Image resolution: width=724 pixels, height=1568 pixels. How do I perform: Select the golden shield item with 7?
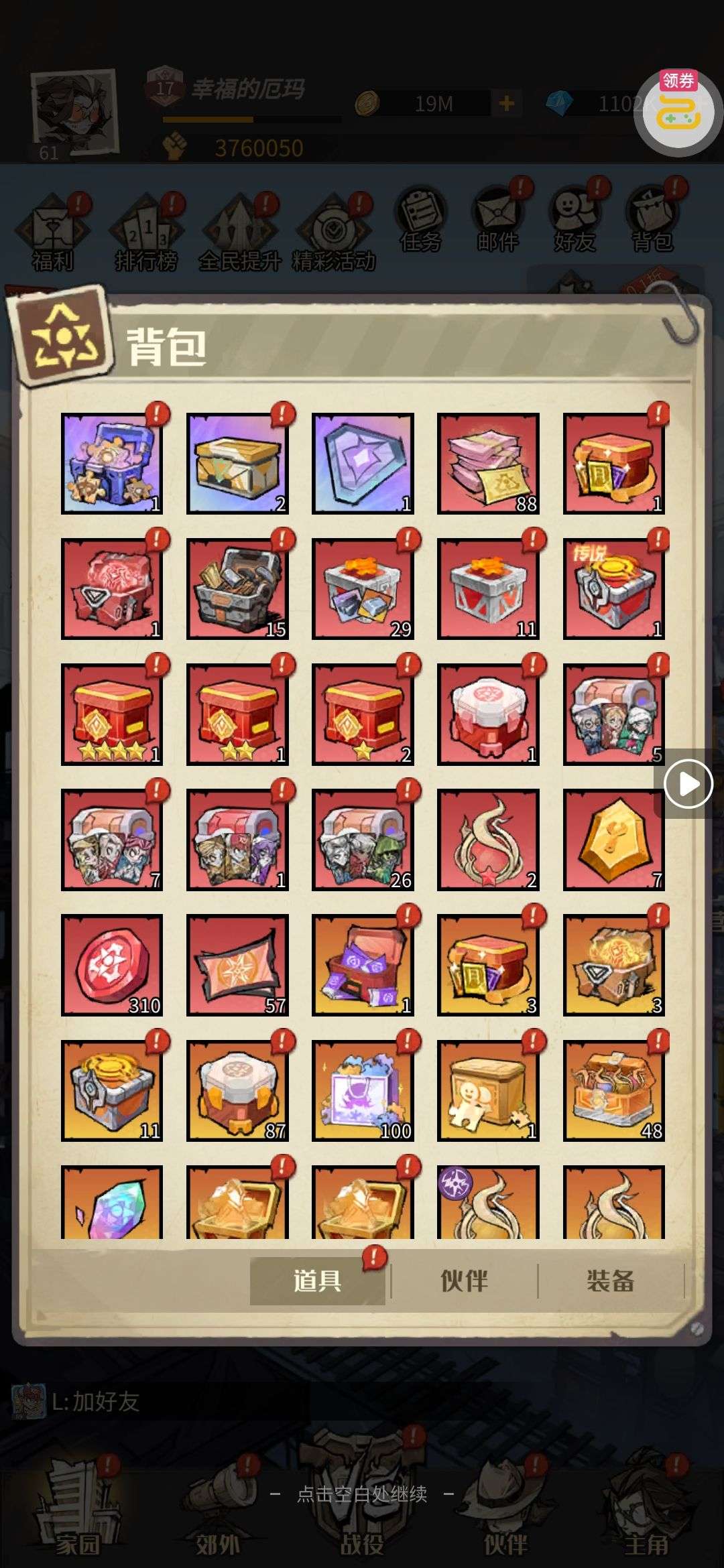click(614, 840)
